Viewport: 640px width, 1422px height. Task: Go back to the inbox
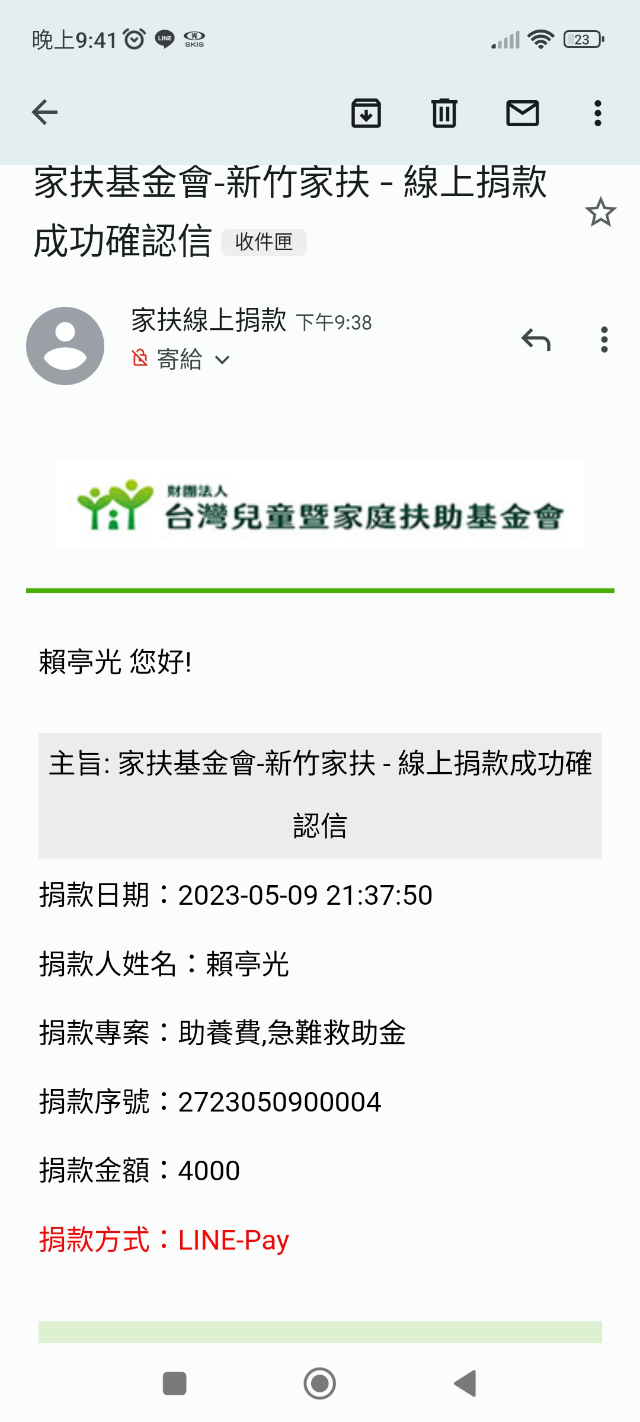pos(45,113)
